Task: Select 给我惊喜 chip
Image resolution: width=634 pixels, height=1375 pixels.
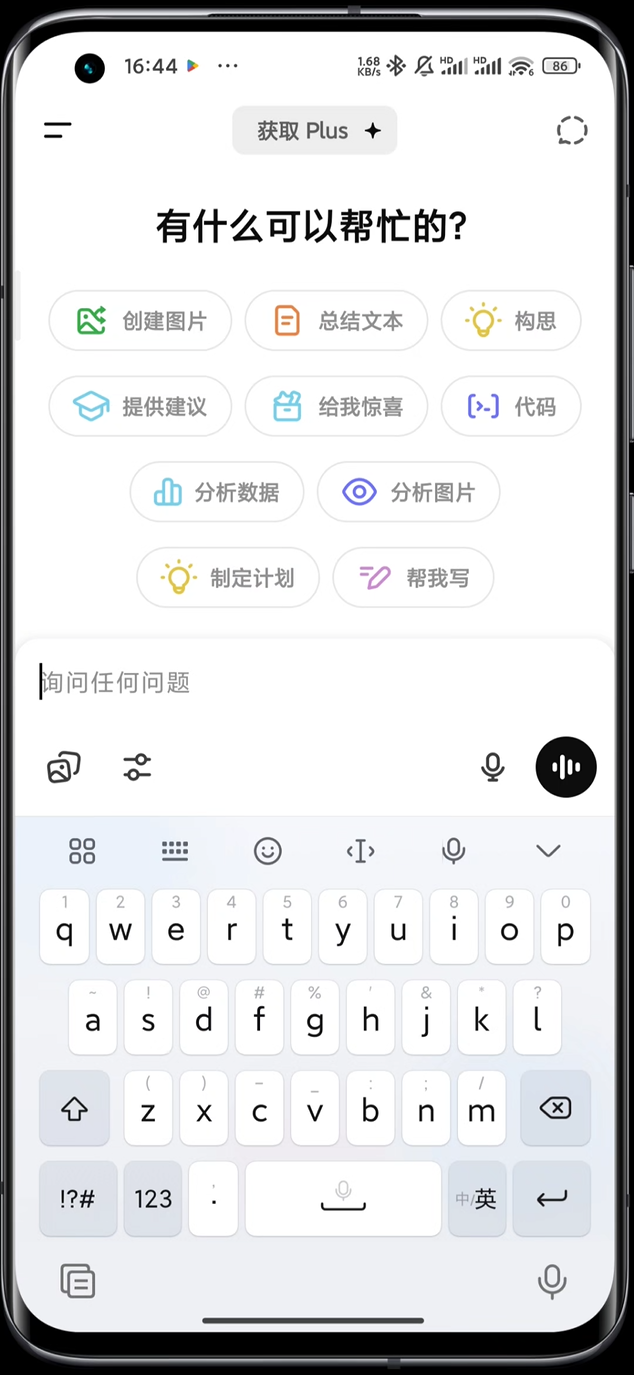Action: 336,407
